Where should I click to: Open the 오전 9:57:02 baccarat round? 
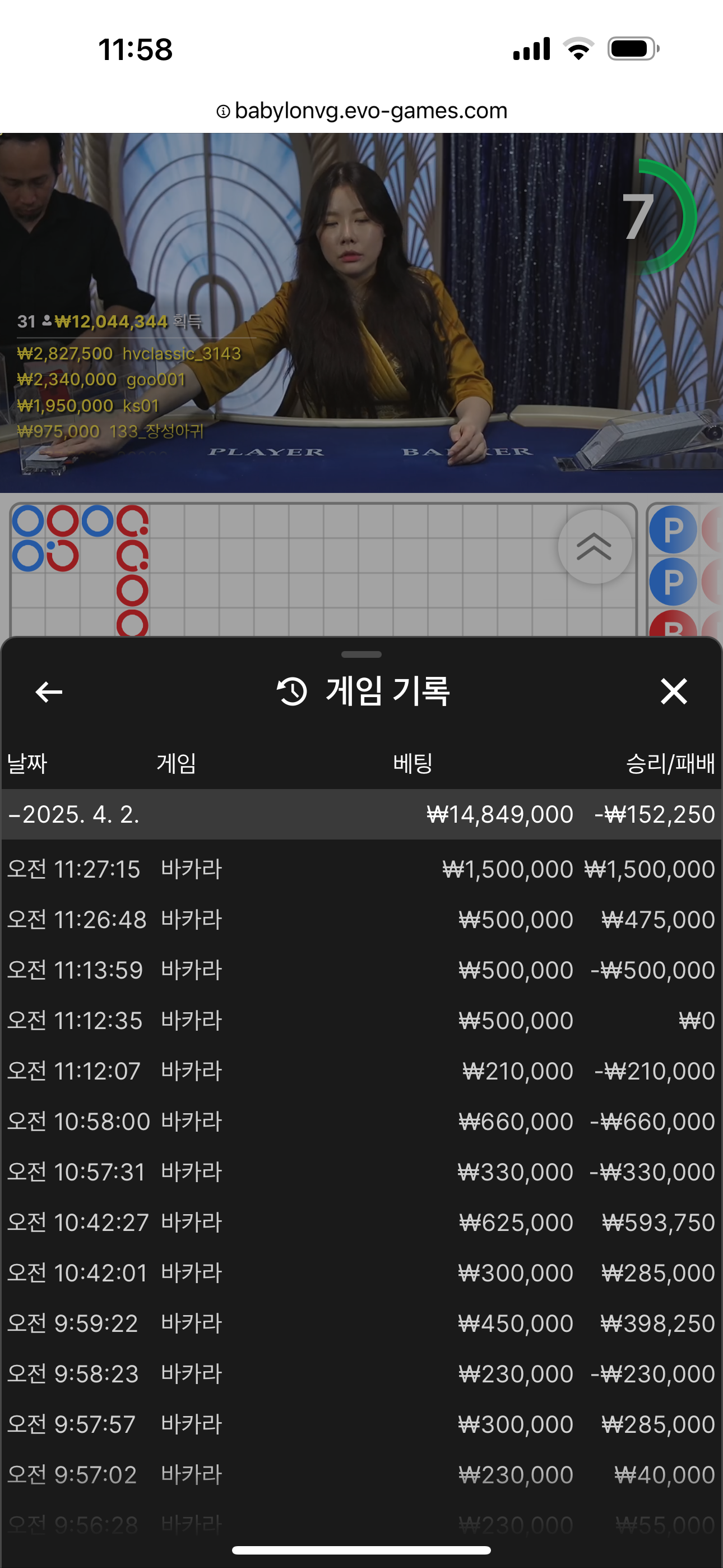point(361,1475)
